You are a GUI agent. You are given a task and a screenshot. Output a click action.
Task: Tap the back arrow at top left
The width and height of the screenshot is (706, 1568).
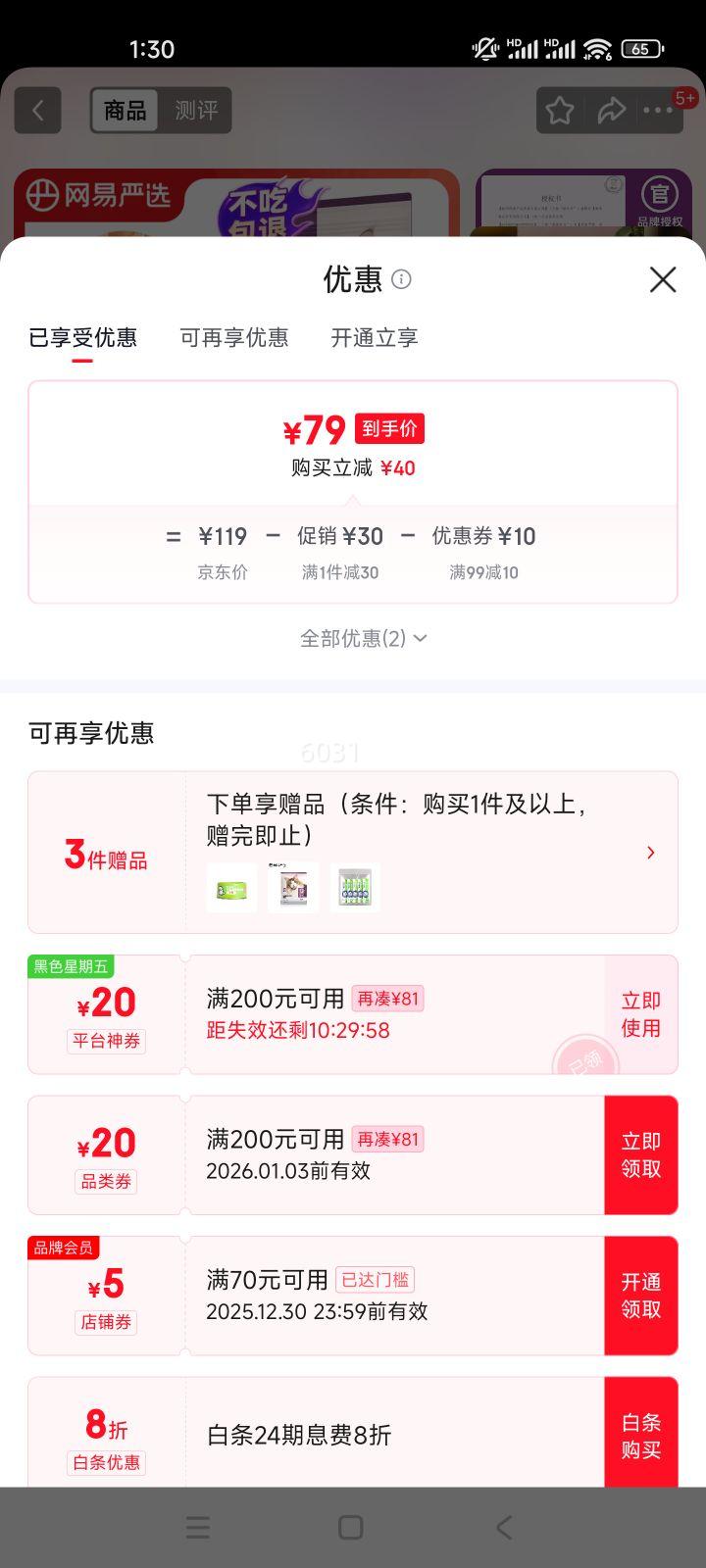pyautogui.click(x=37, y=110)
